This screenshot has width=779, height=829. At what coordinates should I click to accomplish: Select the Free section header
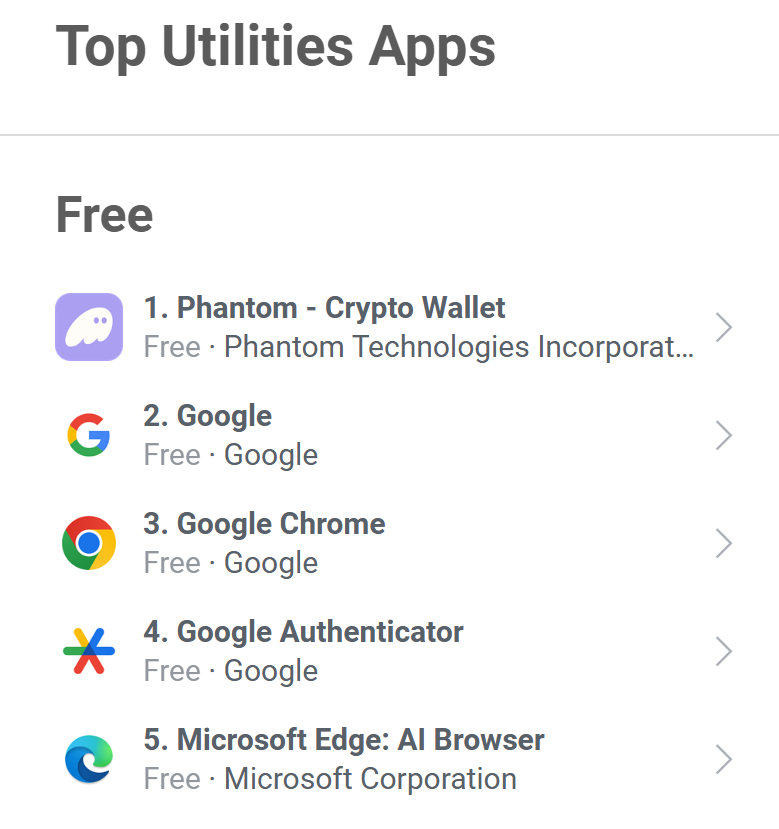pos(104,214)
